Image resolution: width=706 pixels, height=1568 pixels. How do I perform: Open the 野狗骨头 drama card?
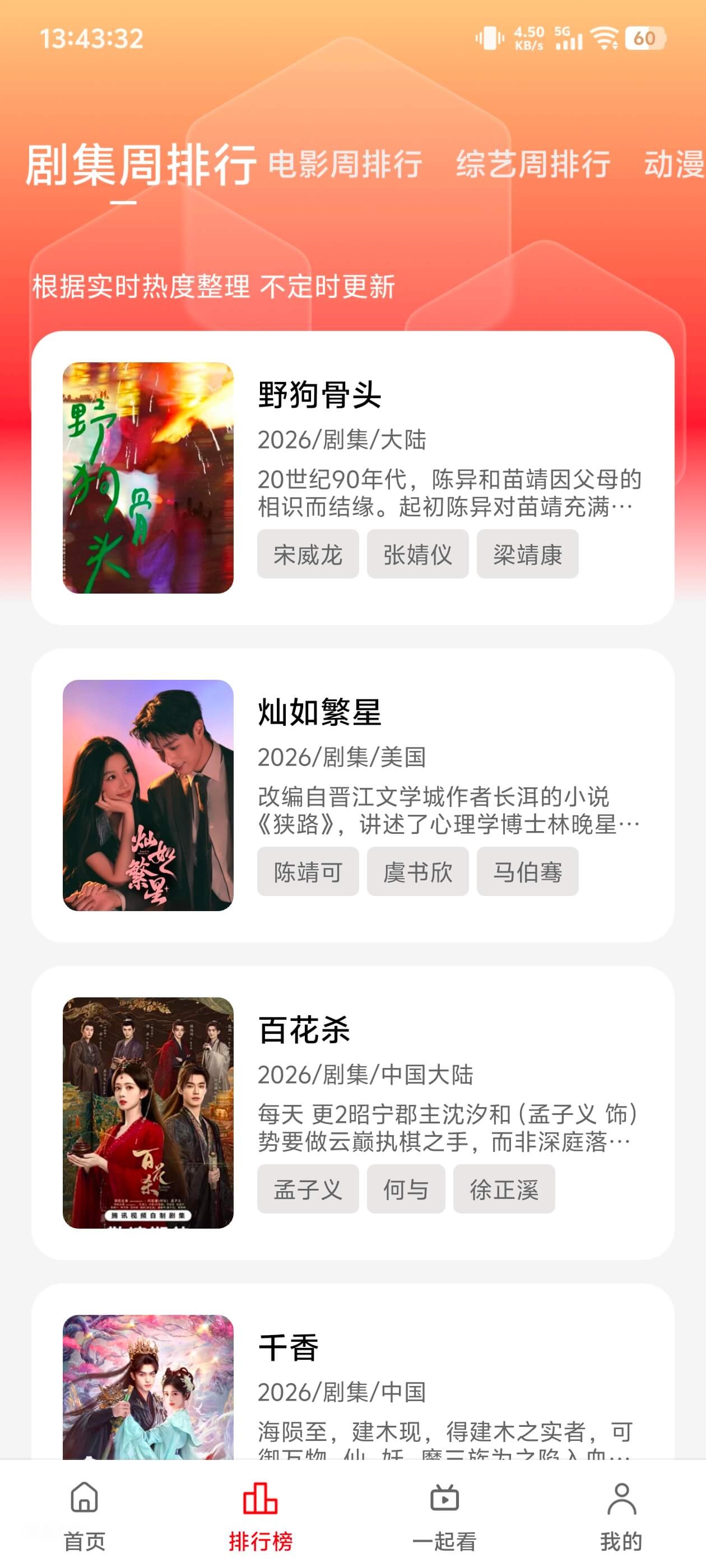[352, 478]
